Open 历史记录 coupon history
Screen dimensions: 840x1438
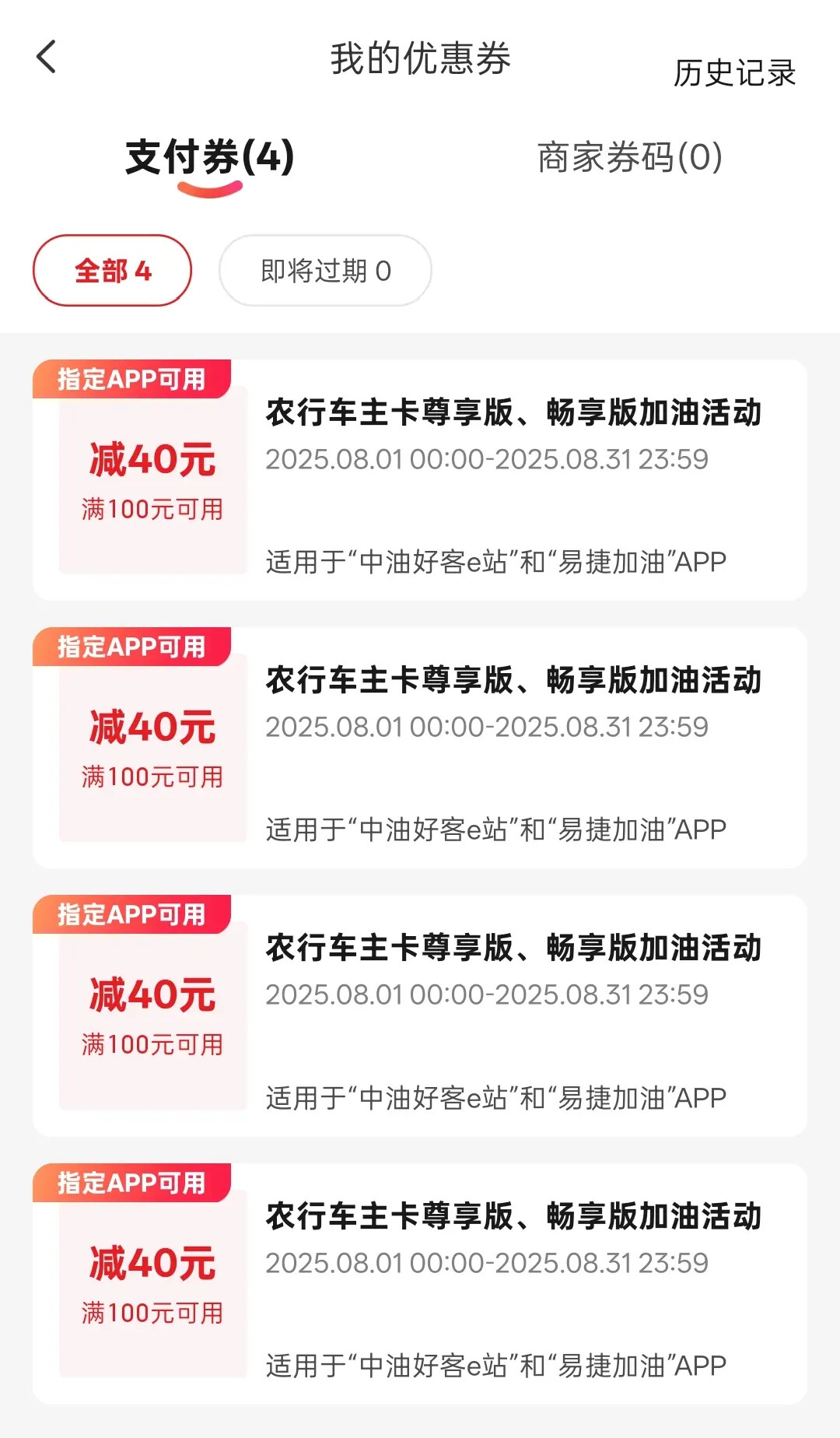[x=733, y=73]
